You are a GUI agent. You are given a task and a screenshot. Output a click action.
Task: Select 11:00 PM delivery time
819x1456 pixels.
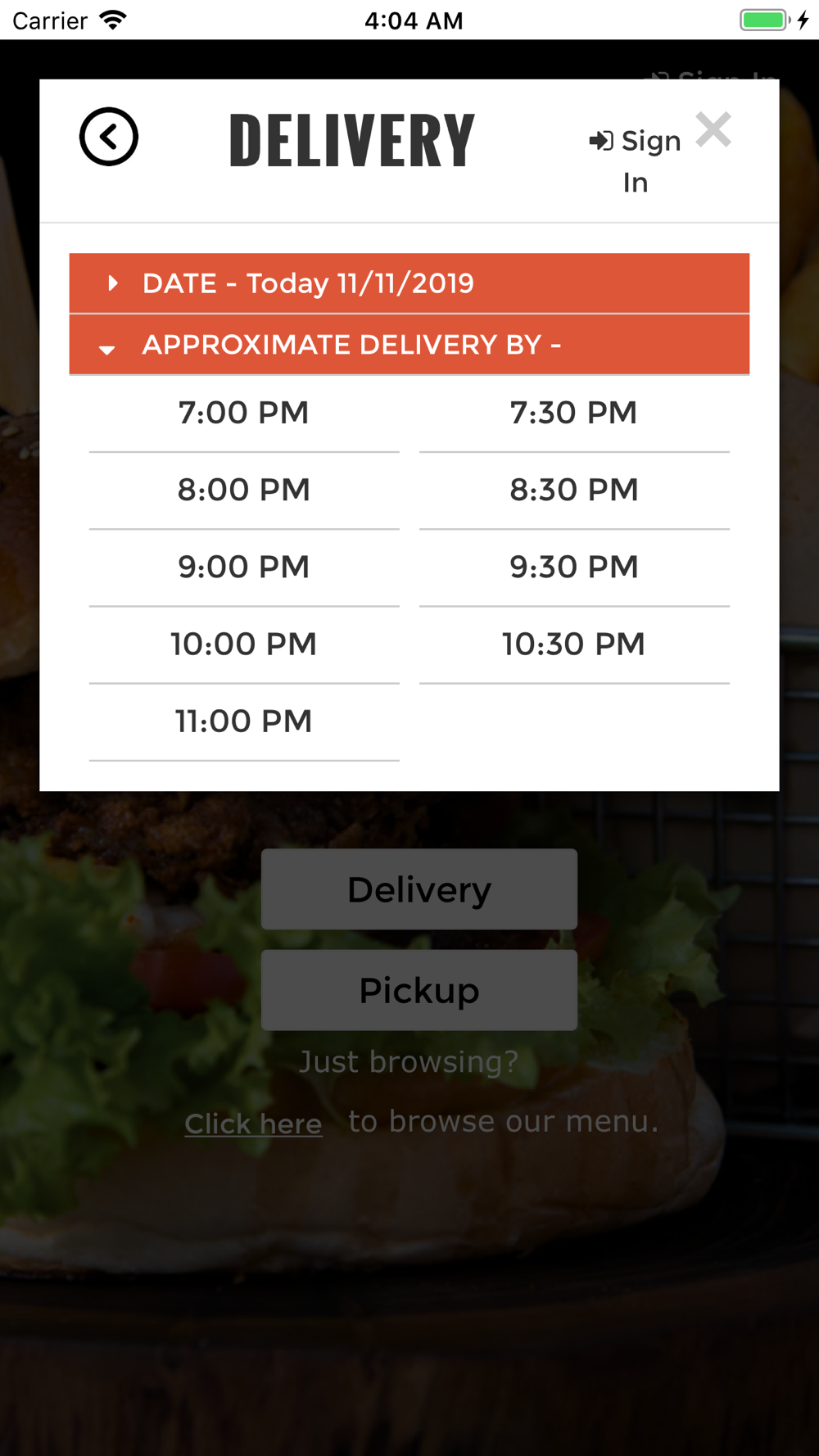(244, 721)
